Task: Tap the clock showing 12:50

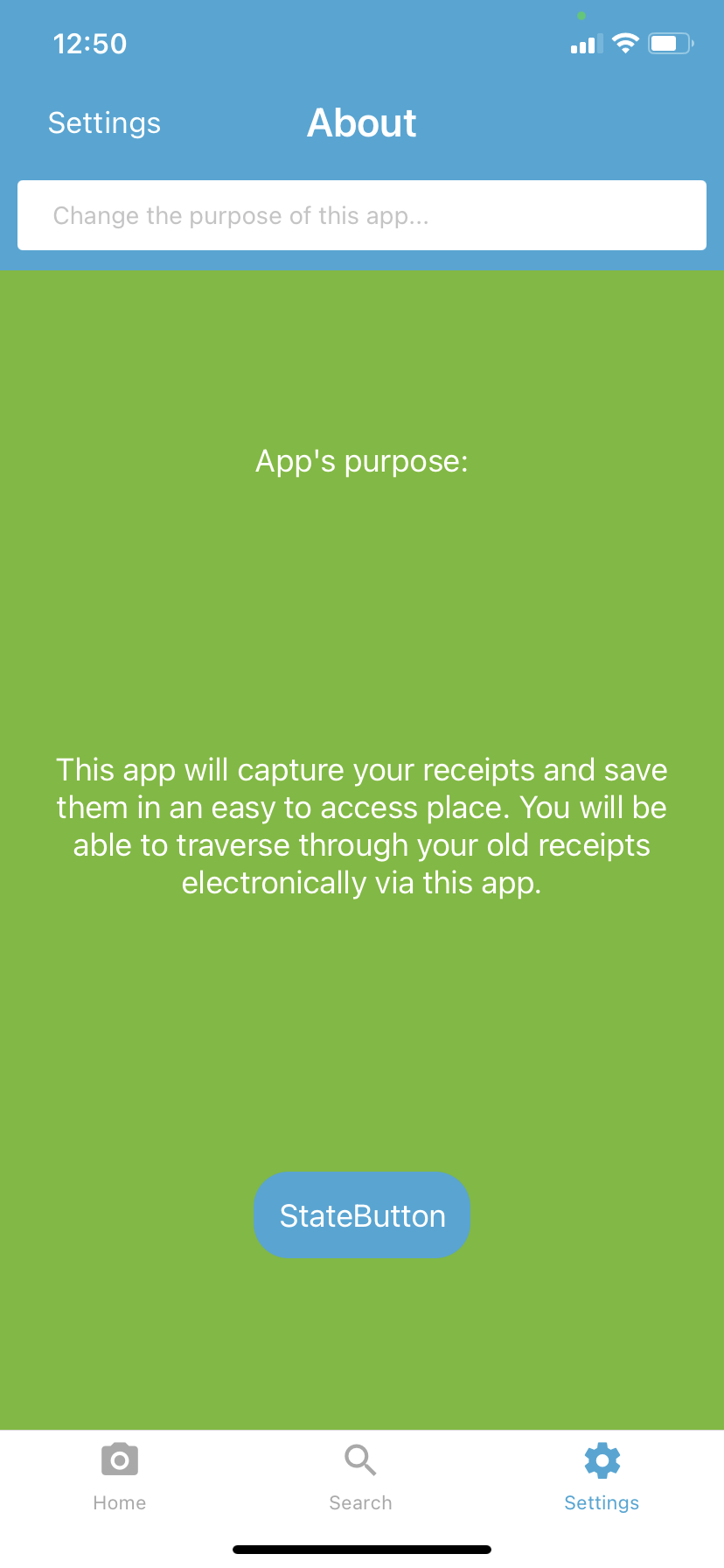Action: pos(89,43)
